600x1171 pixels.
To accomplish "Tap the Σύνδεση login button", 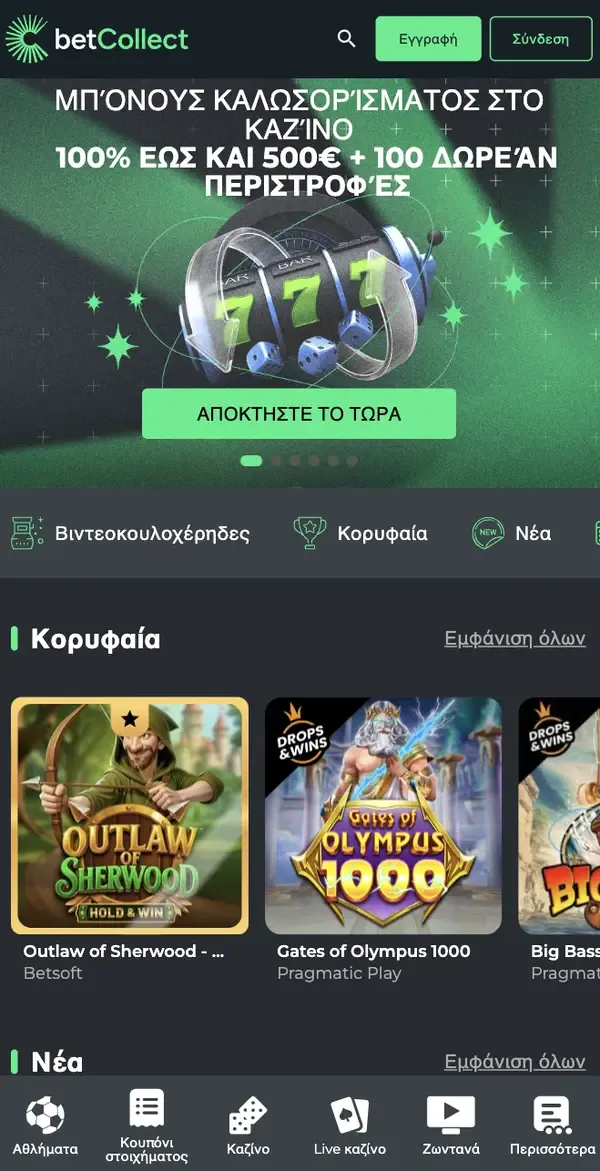I will pyautogui.click(x=541, y=39).
